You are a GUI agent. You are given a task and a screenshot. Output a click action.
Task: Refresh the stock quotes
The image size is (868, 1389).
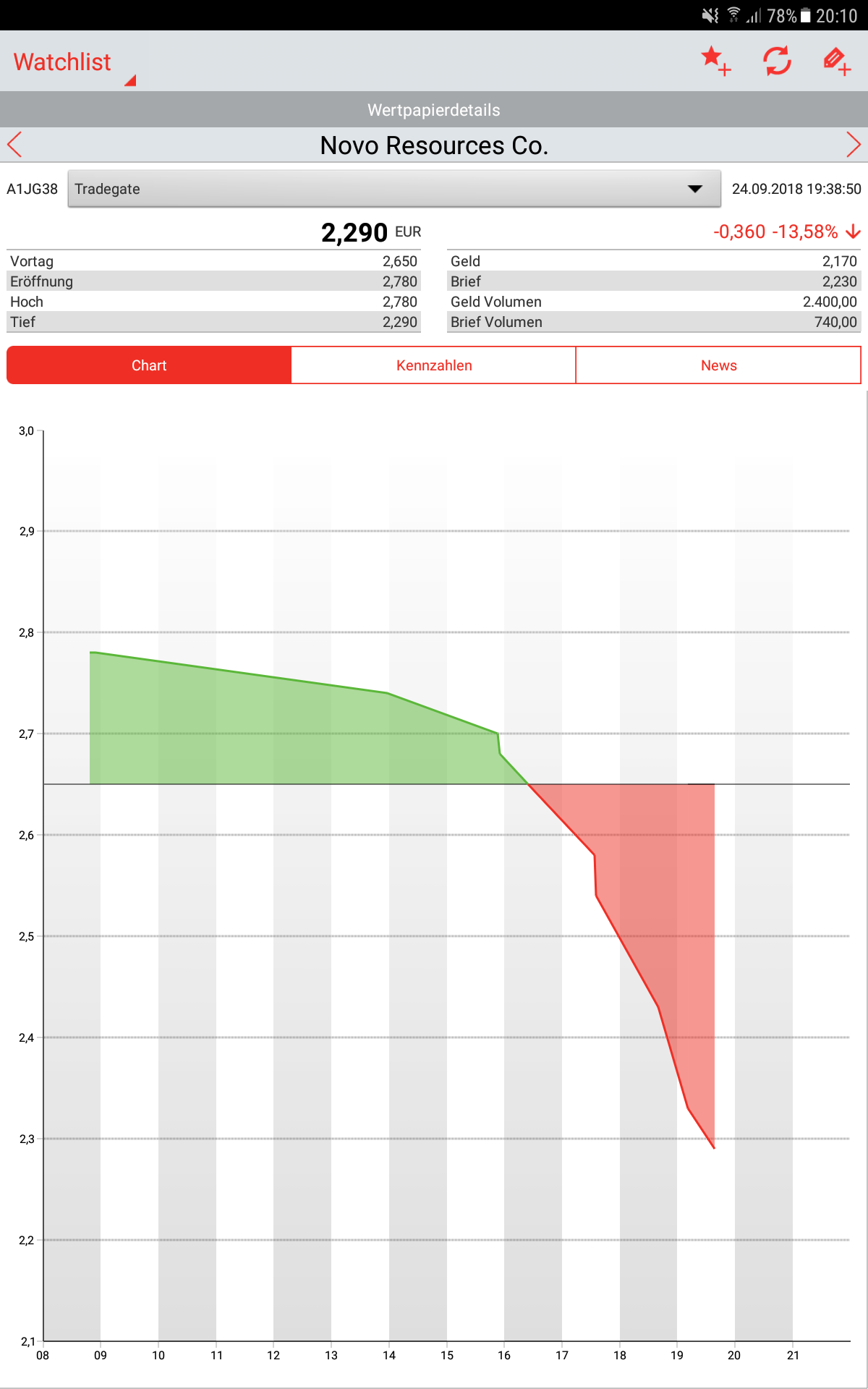tap(777, 61)
